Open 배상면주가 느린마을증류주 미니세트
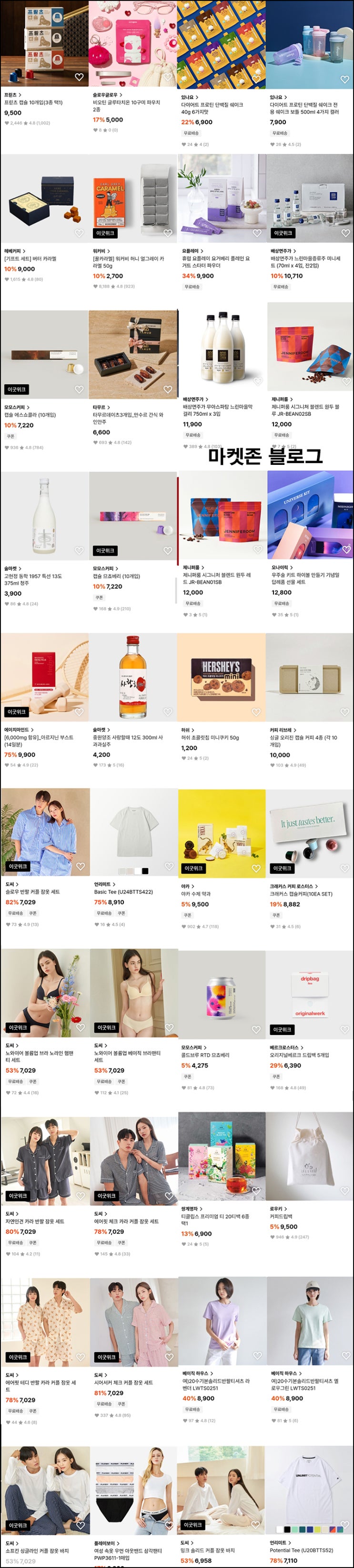Viewport: 354px width, 1568px height. pos(305,262)
